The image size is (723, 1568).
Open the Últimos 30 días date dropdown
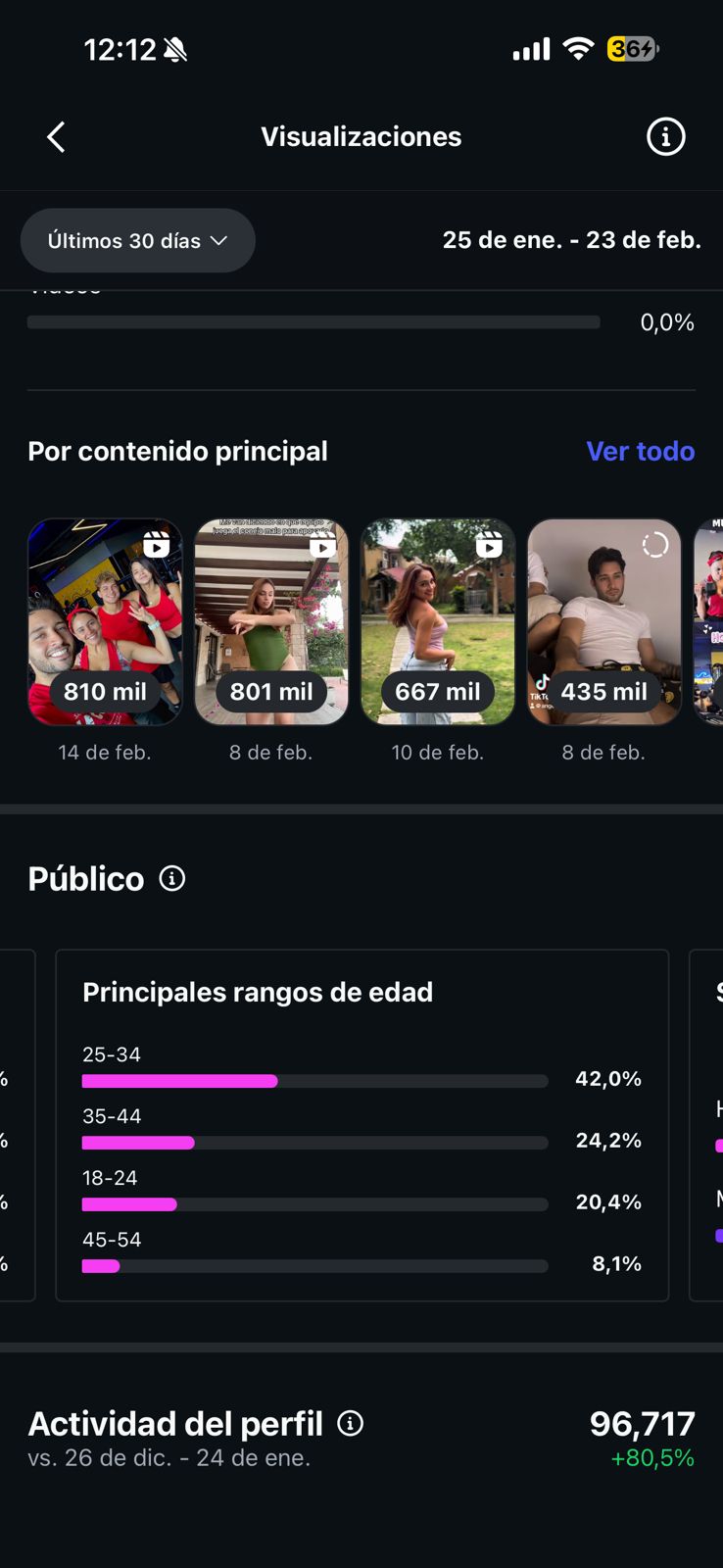click(137, 241)
